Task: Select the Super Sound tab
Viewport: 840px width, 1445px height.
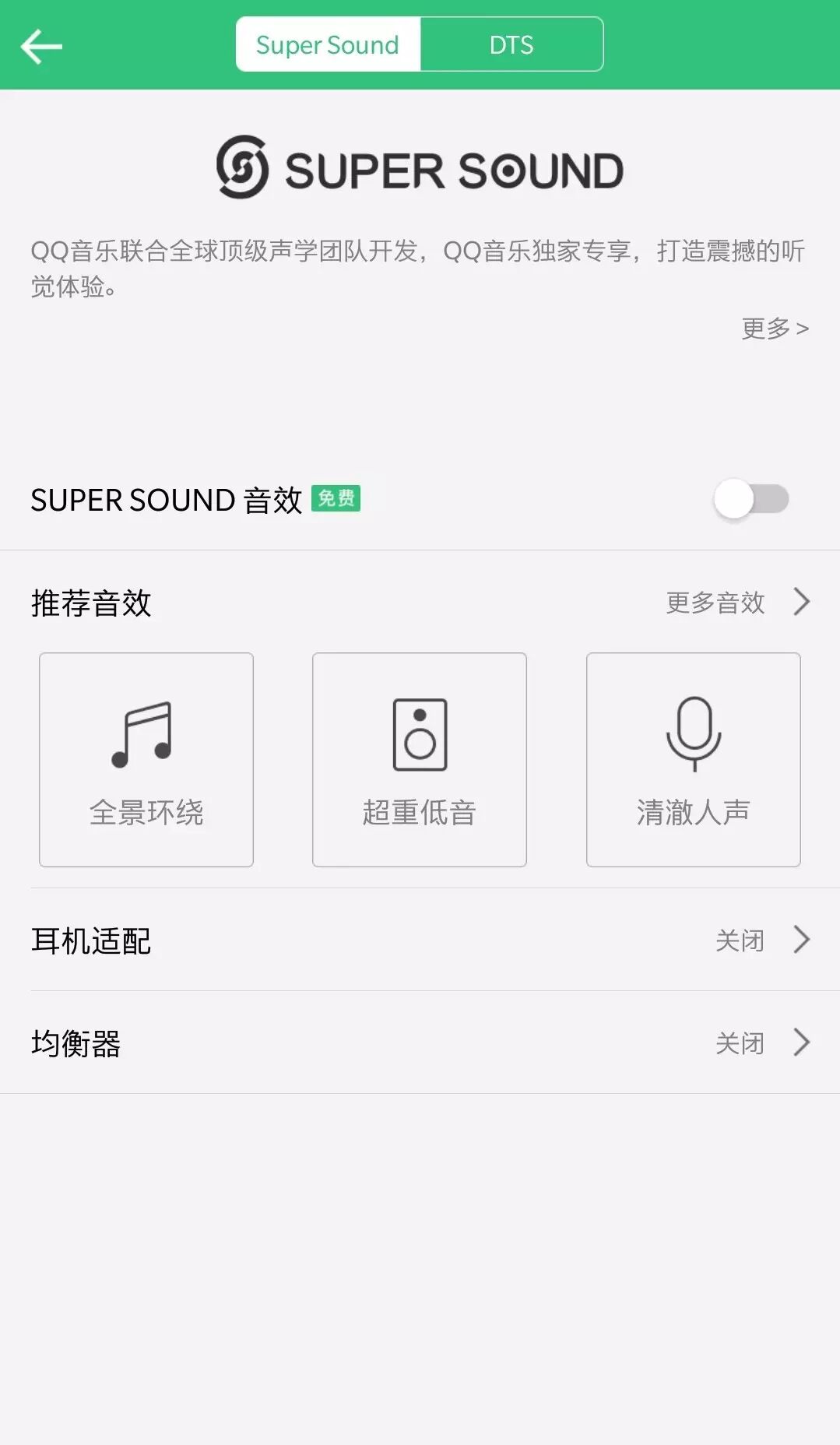Action: pyautogui.click(x=328, y=44)
